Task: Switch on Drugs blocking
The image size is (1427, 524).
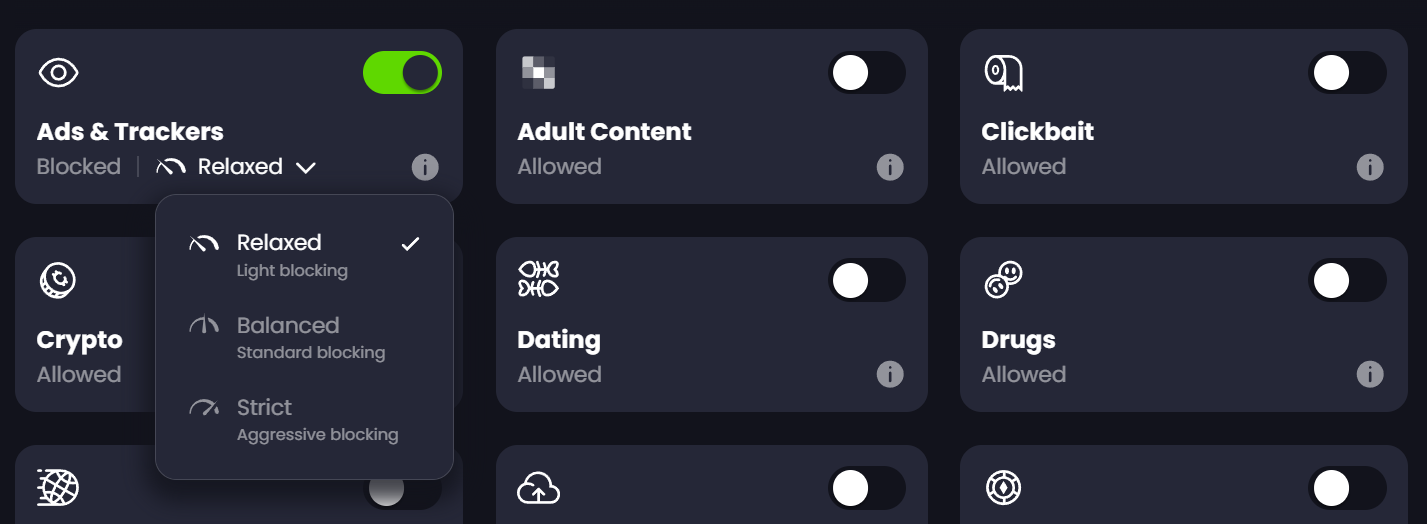Action: point(1346,281)
